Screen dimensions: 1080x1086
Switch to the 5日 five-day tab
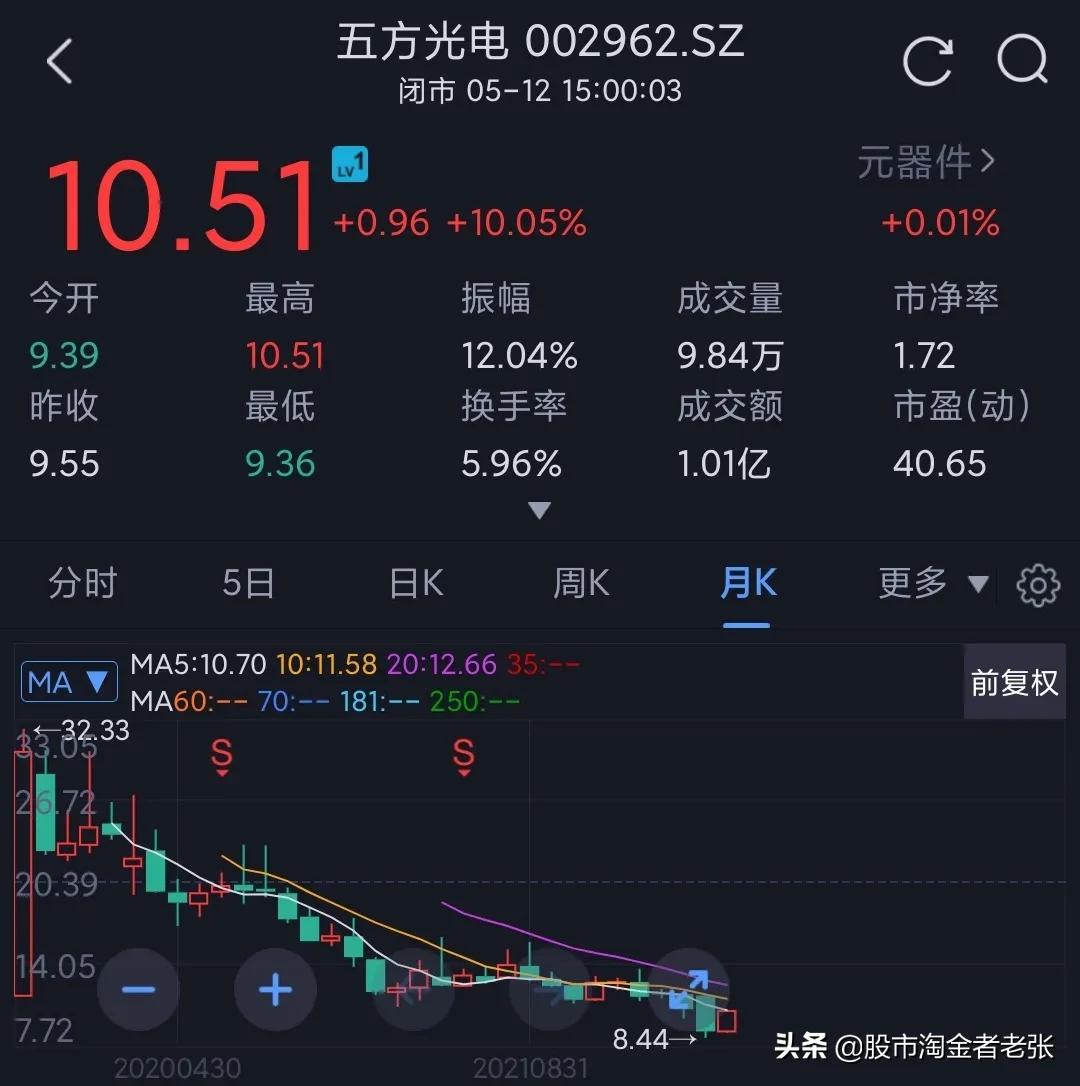[x=248, y=585]
